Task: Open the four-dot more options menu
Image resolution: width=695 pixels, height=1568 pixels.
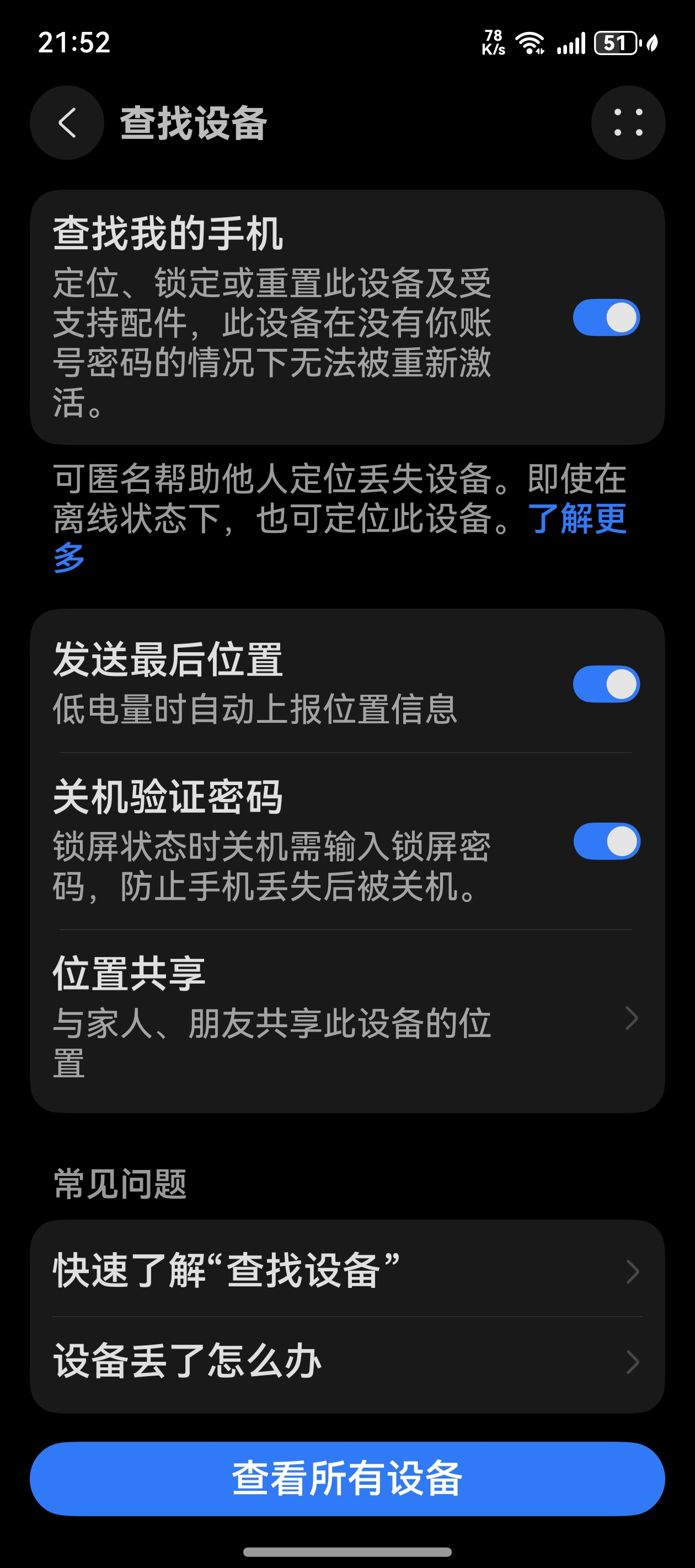Action: coord(628,123)
